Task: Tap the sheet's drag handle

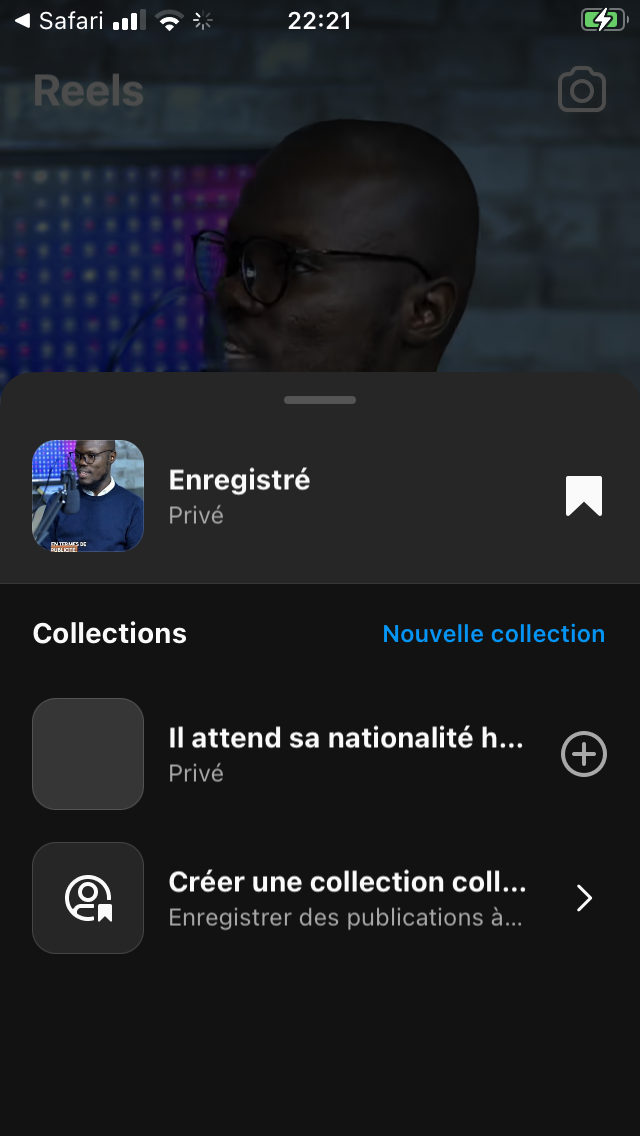Action: tap(320, 400)
